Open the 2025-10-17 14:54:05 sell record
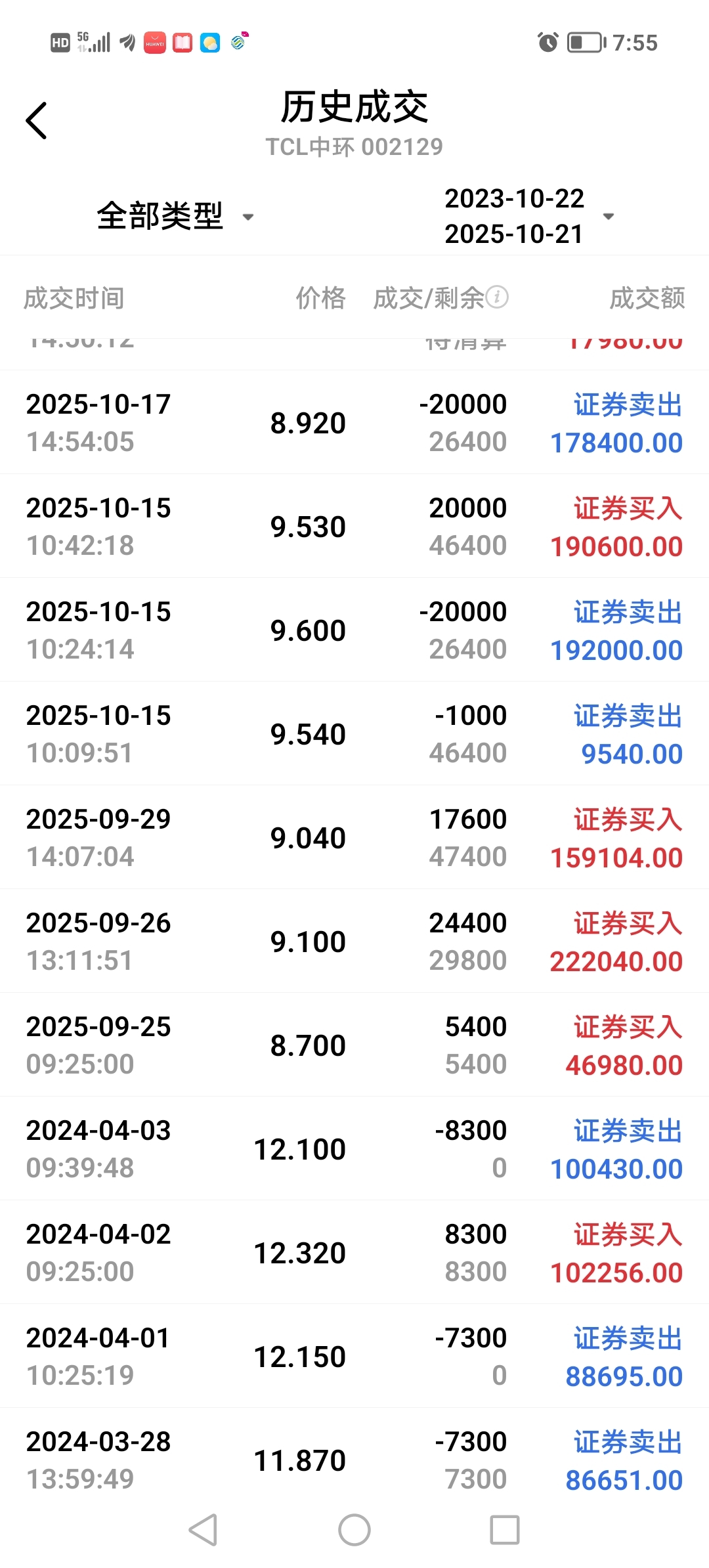The width and height of the screenshot is (709, 1568). click(354, 422)
